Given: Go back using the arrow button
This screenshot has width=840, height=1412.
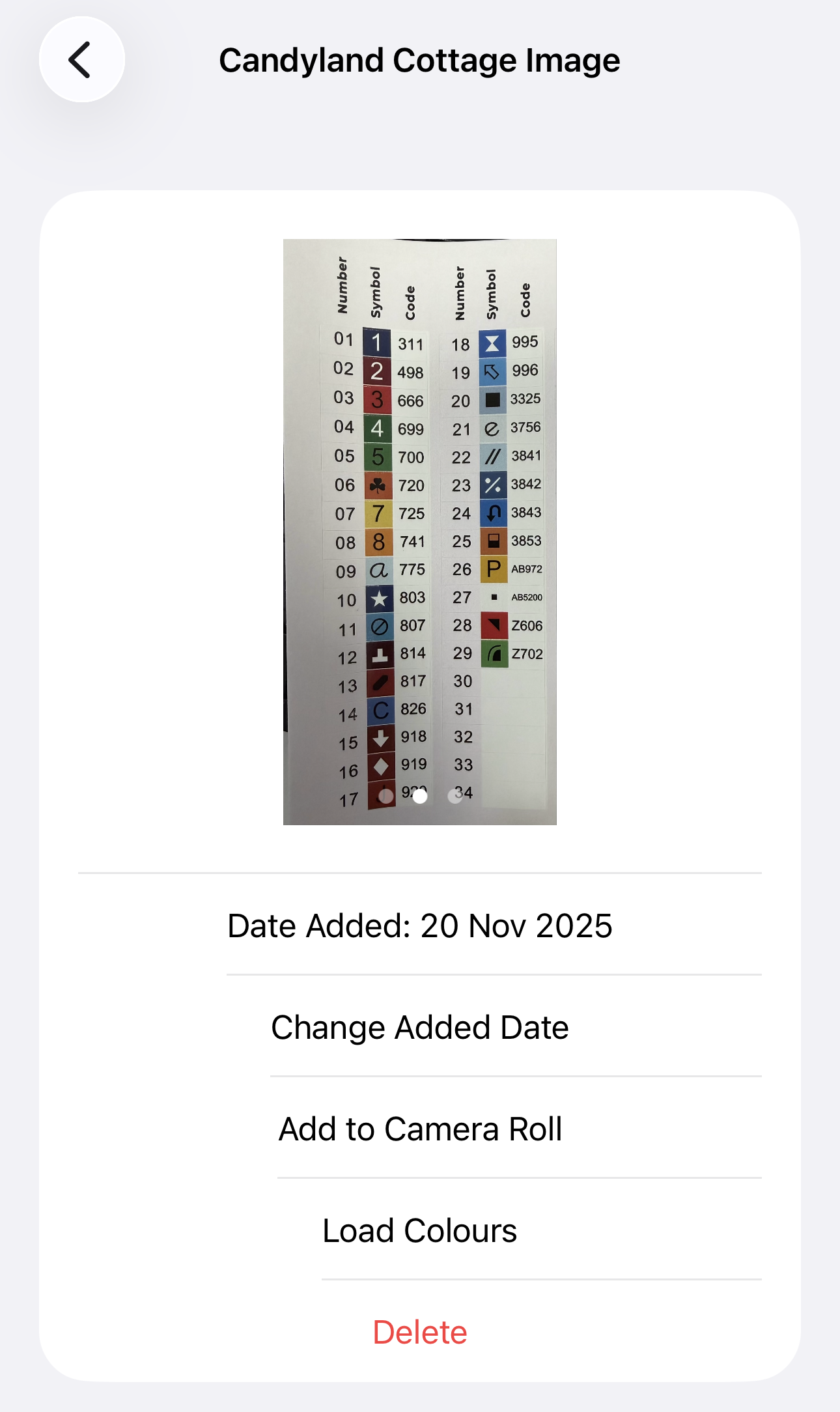Looking at the screenshot, I should pyautogui.click(x=81, y=60).
